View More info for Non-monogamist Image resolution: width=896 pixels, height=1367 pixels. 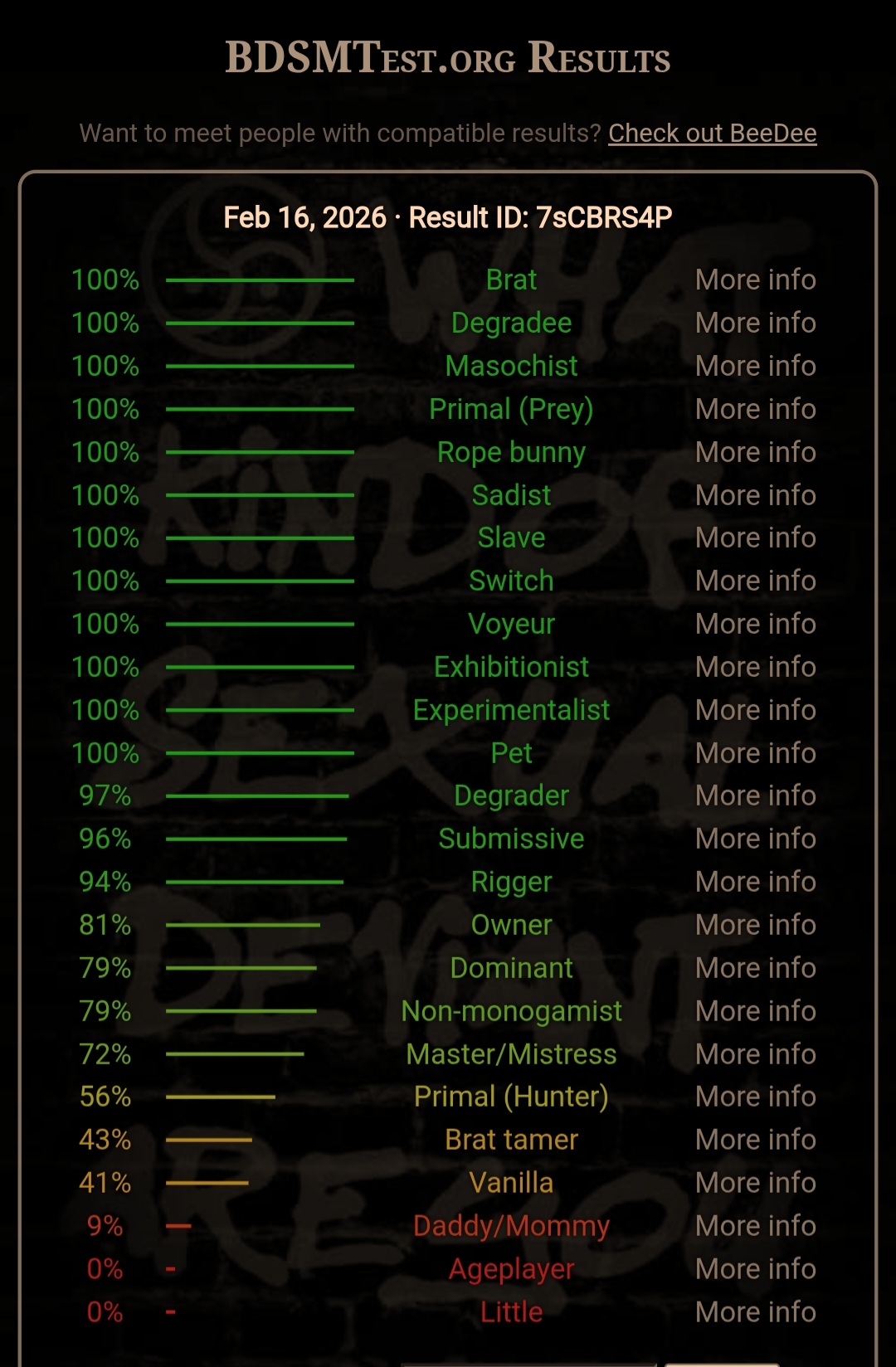(x=755, y=1011)
